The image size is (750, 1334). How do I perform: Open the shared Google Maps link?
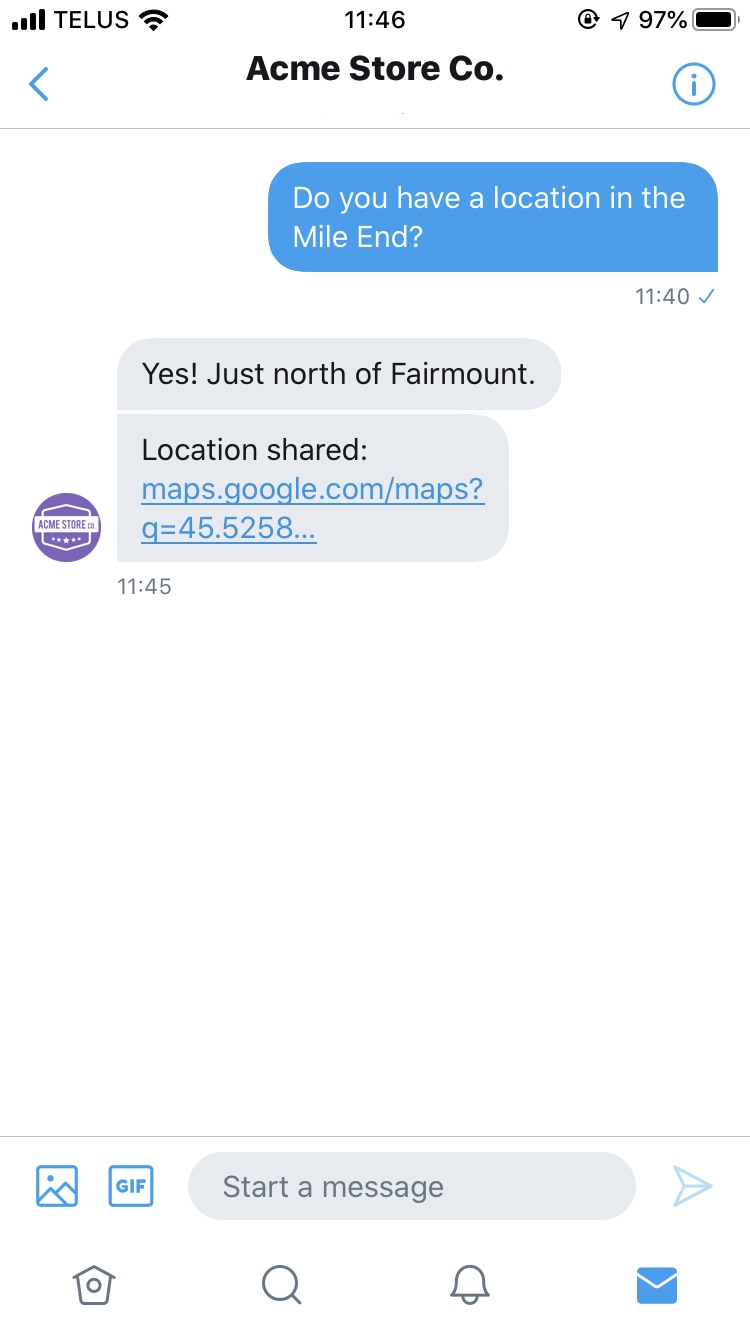pos(313,509)
